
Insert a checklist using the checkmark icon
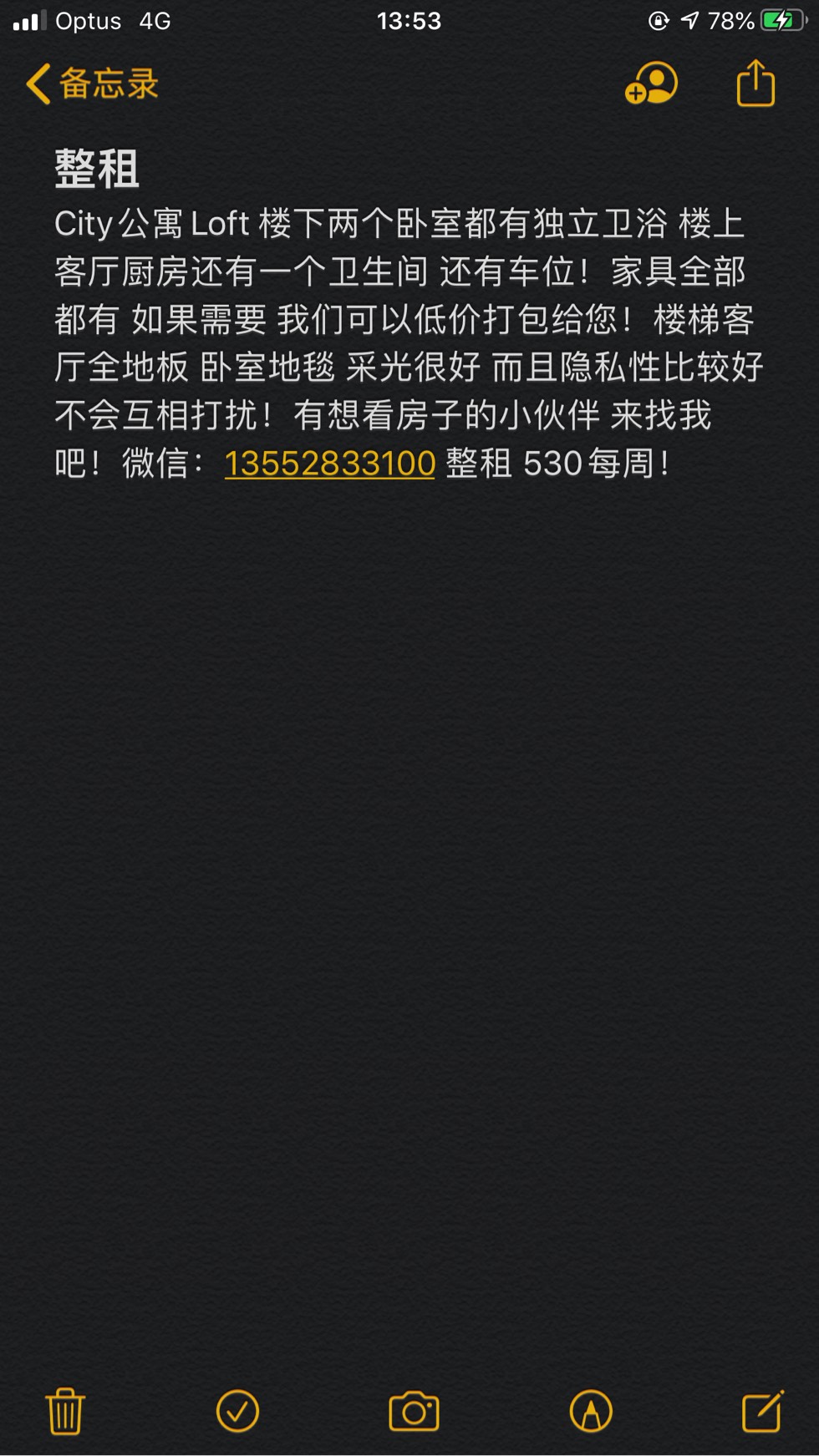coord(237,1411)
